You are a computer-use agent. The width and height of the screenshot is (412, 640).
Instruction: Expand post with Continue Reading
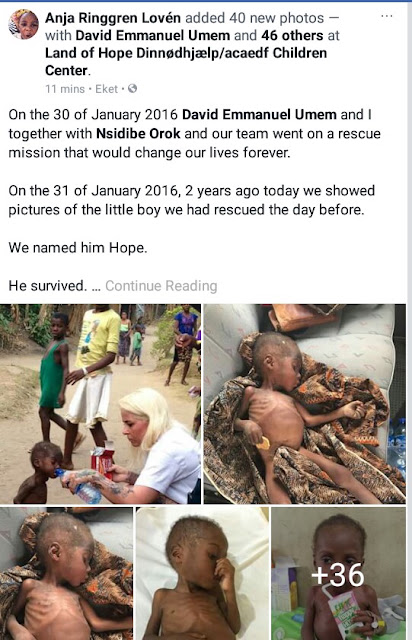[x=161, y=286]
